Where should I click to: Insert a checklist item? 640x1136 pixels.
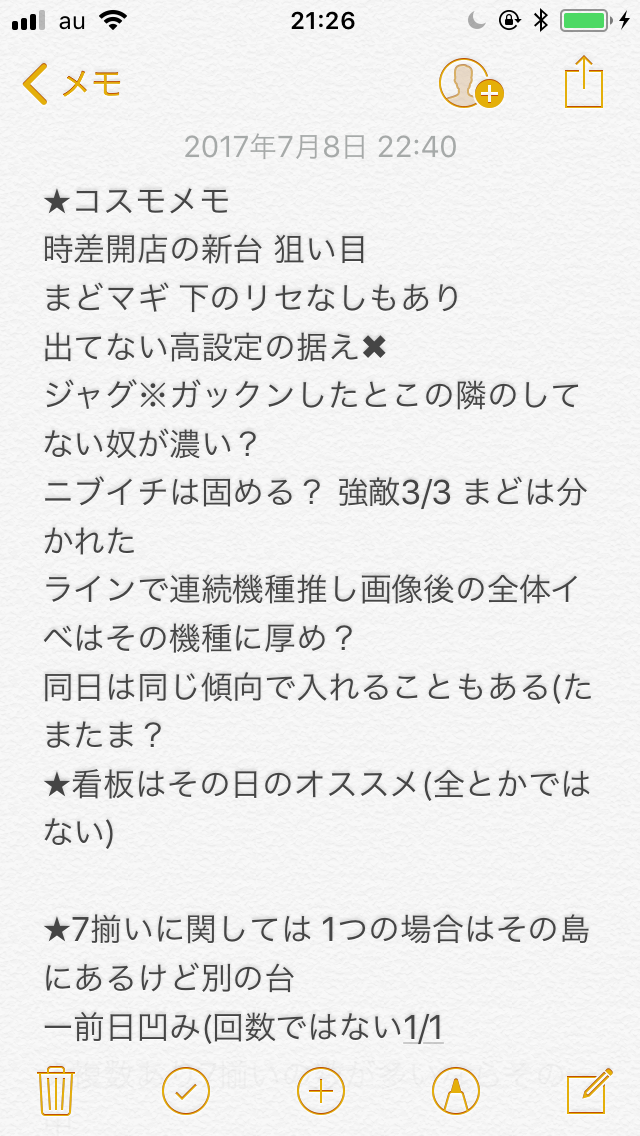pyautogui.click(x=186, y=1090)
